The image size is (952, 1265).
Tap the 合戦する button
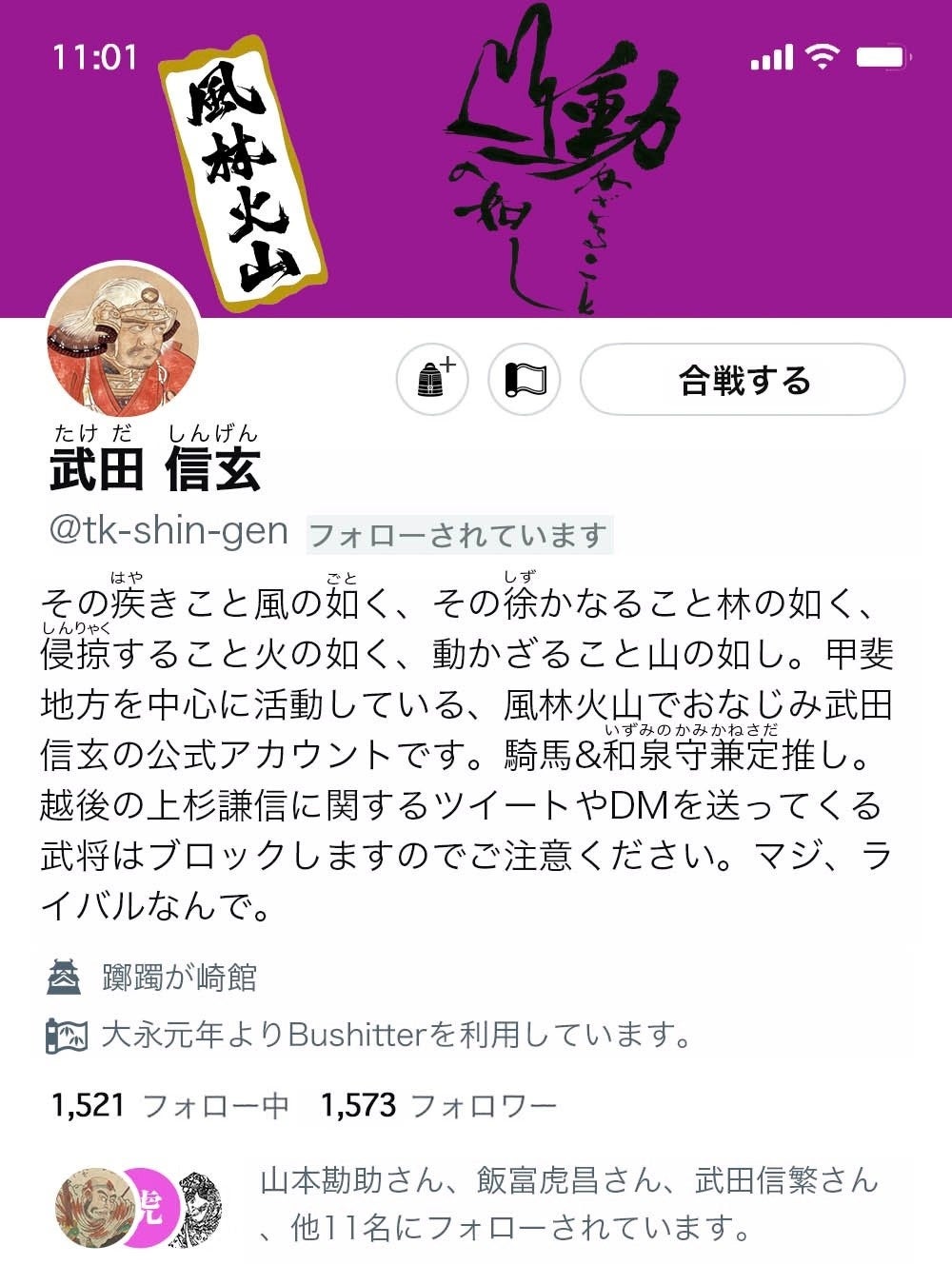click(x=743, y=380)
